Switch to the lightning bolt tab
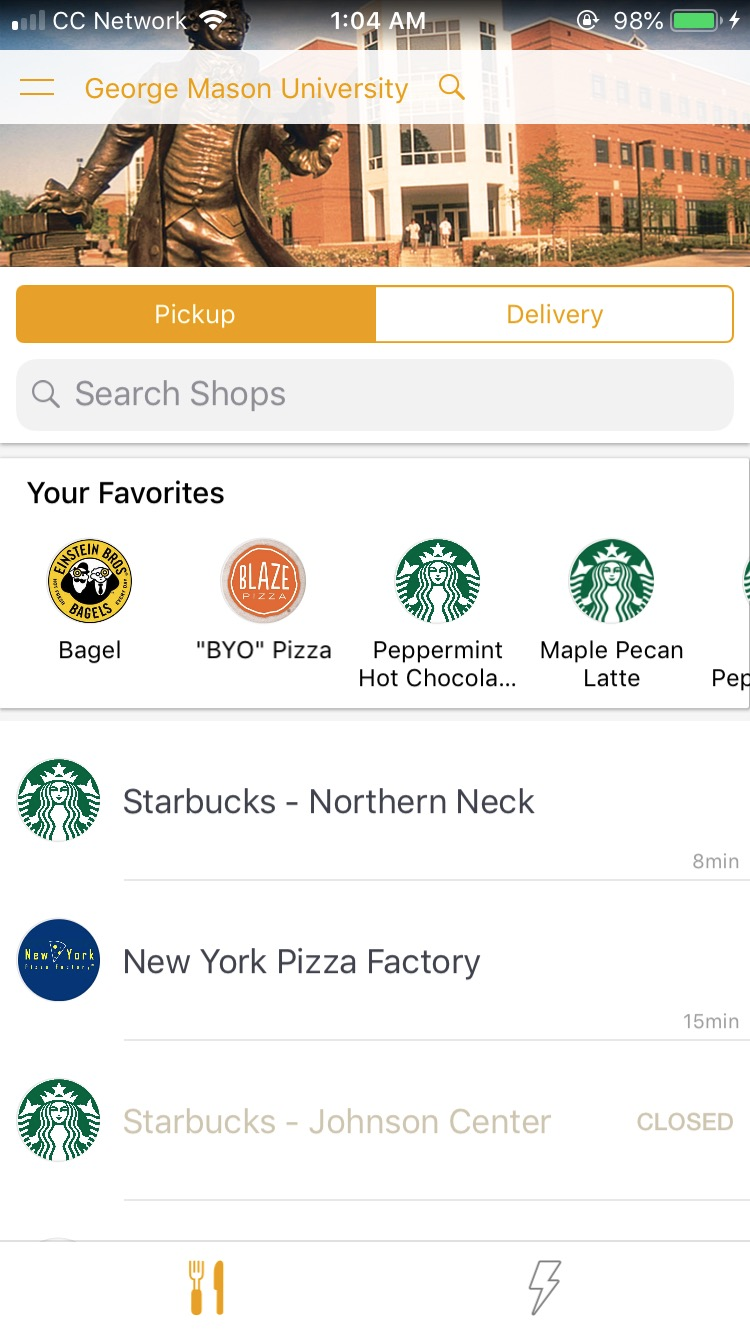The image size is (750, 1334). point(544,1288)
